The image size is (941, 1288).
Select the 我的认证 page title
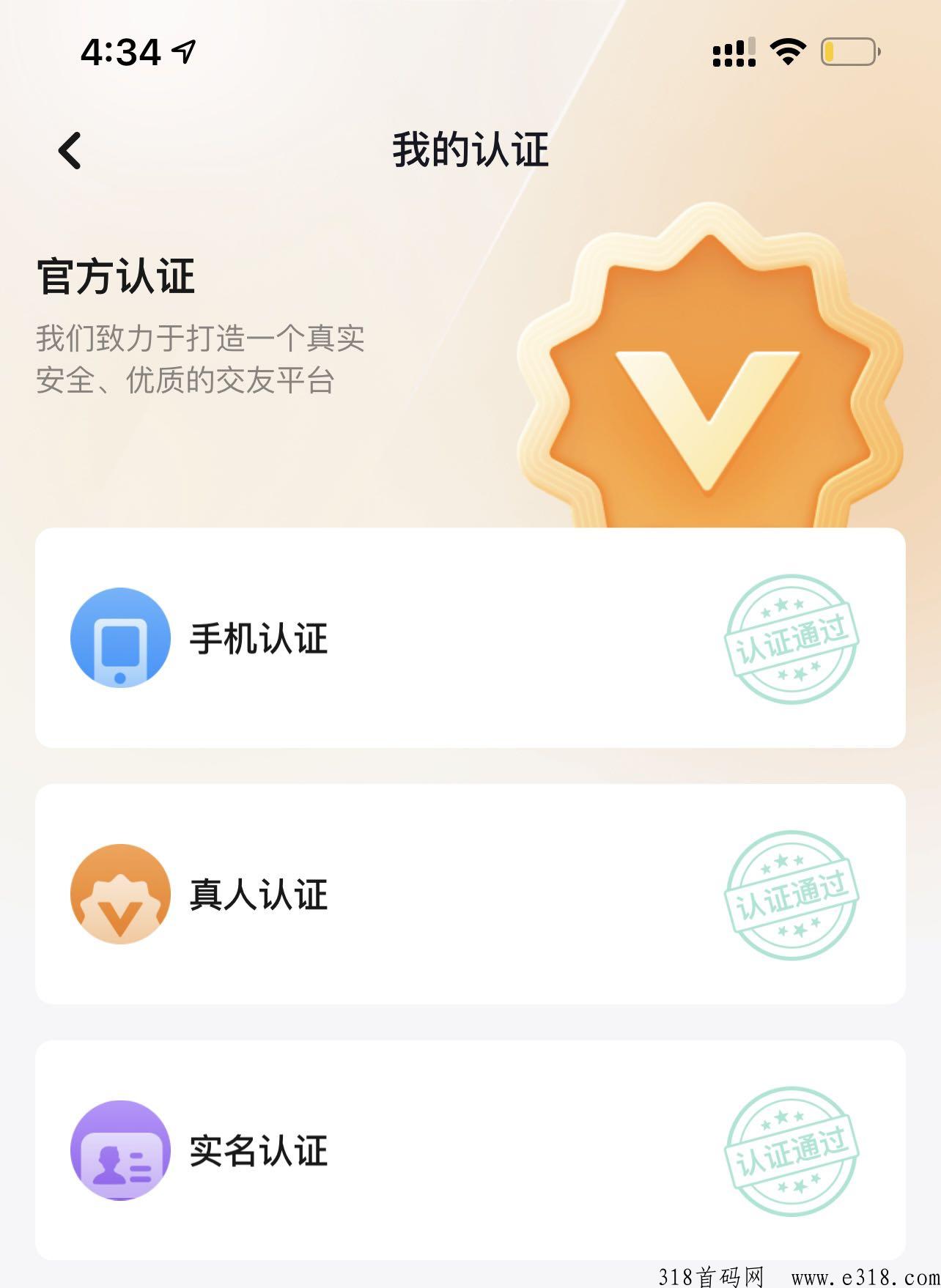pos(470,152)
